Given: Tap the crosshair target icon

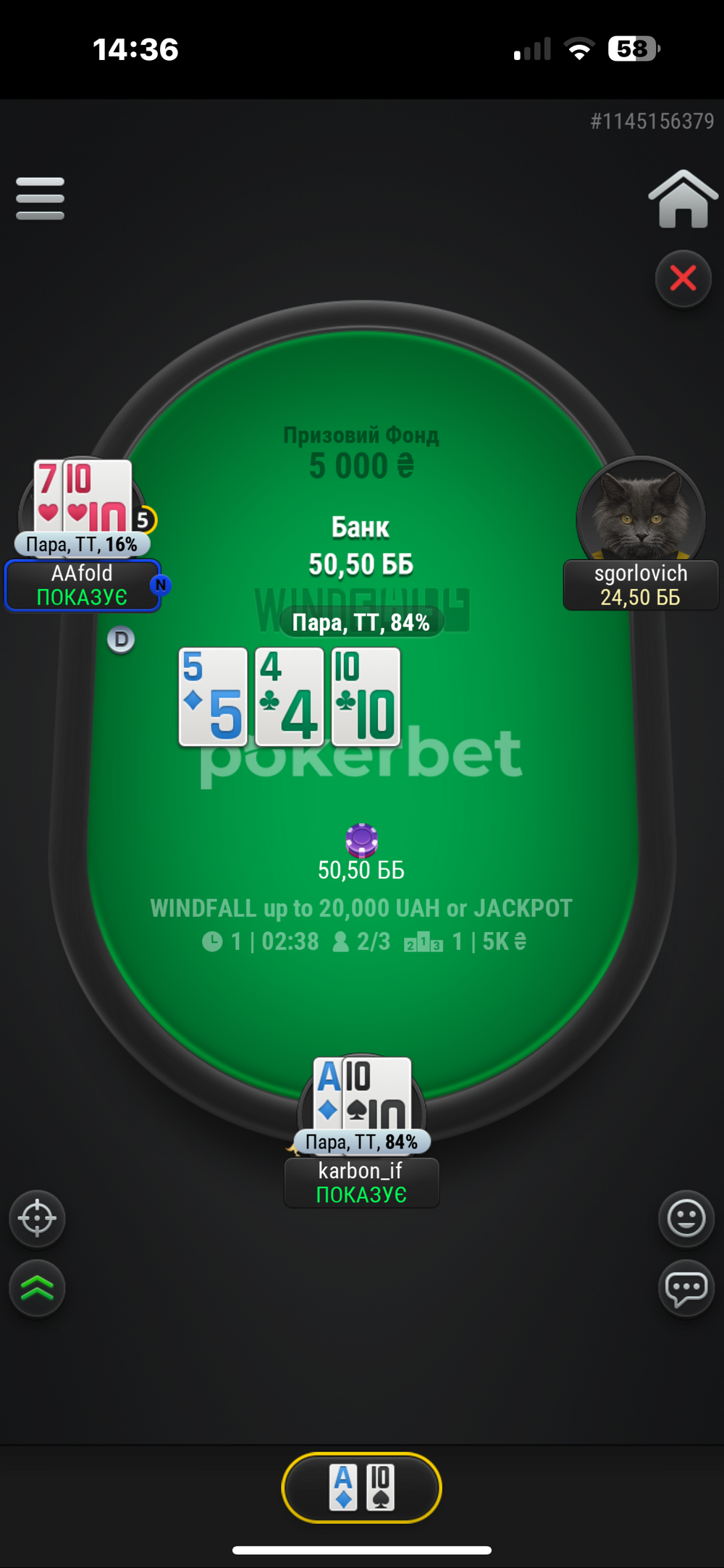Looking at the screenshot, I should point(37,1219).
